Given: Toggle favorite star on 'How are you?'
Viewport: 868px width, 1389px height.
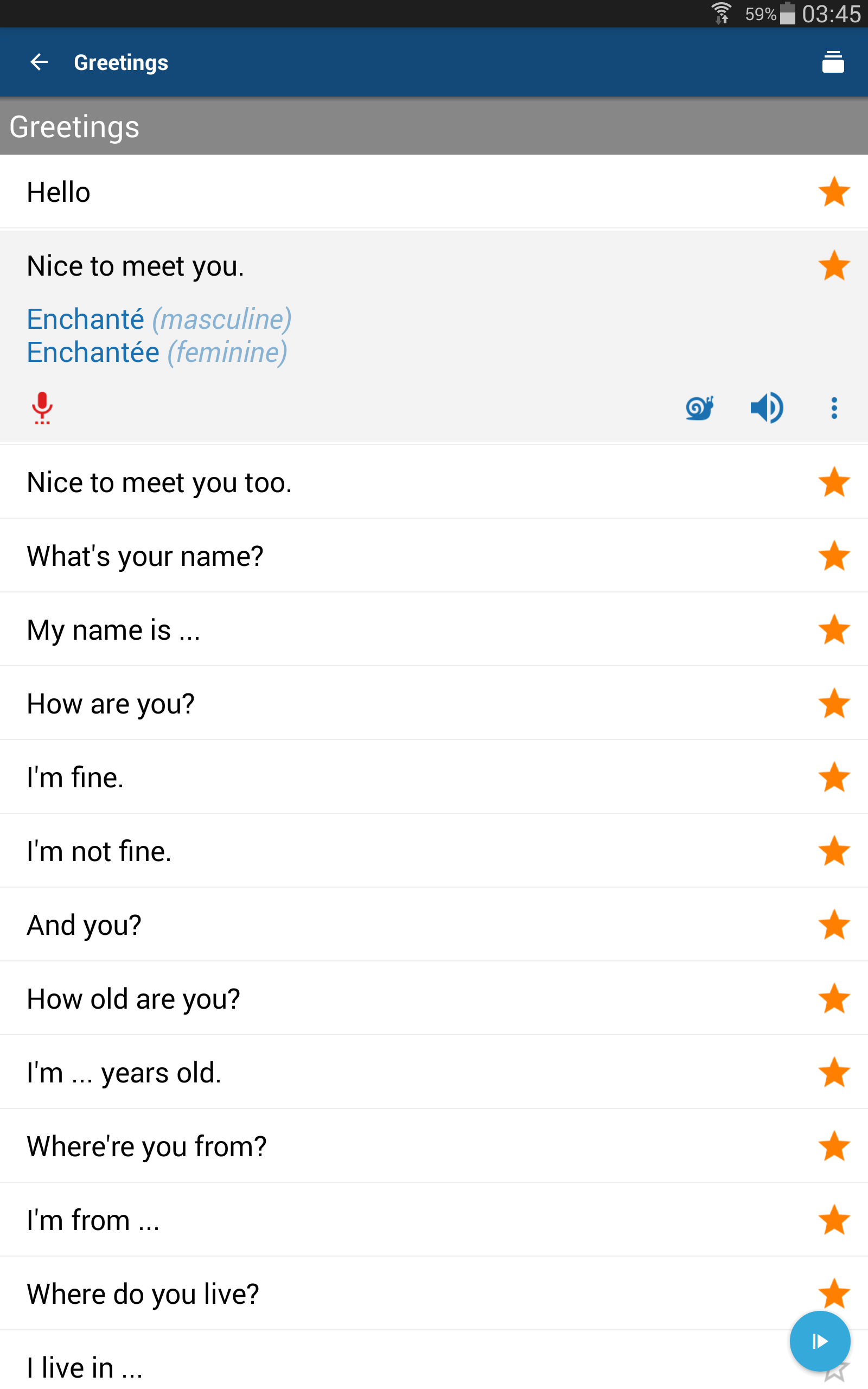Looking at the screenshot, I should tap(834, 703).
